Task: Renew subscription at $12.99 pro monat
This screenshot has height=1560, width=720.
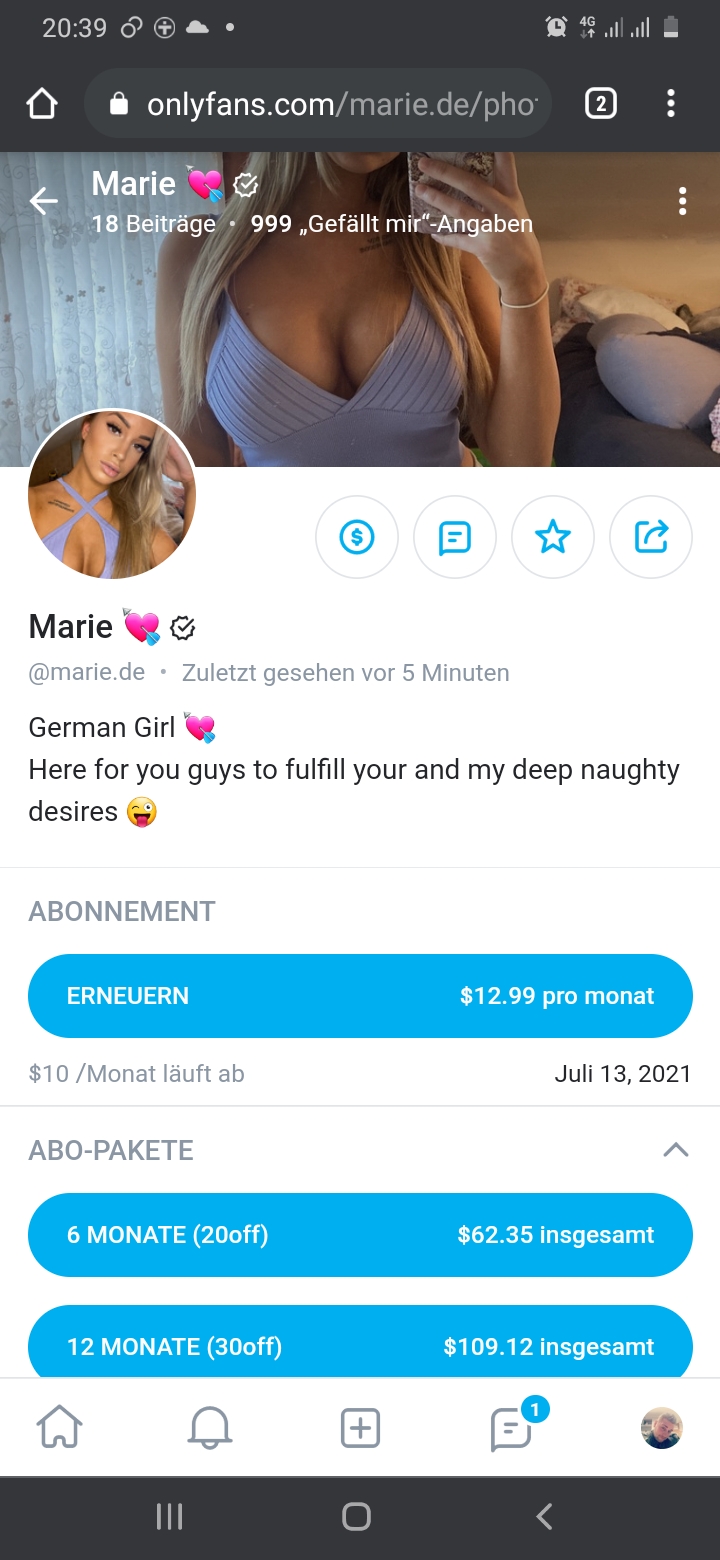Action: [x=360, y=995]
